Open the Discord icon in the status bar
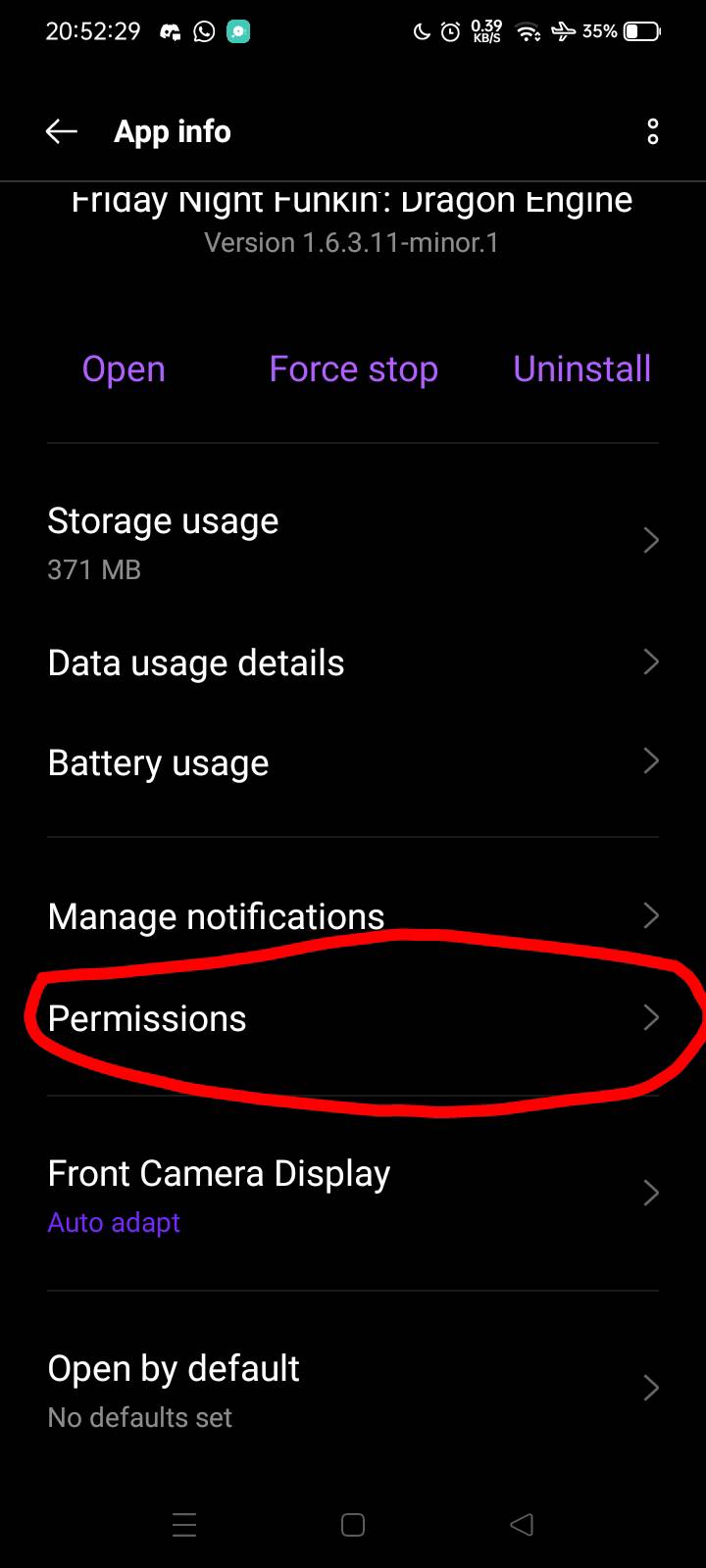706x1568 pixels. (x=169, y=31)
